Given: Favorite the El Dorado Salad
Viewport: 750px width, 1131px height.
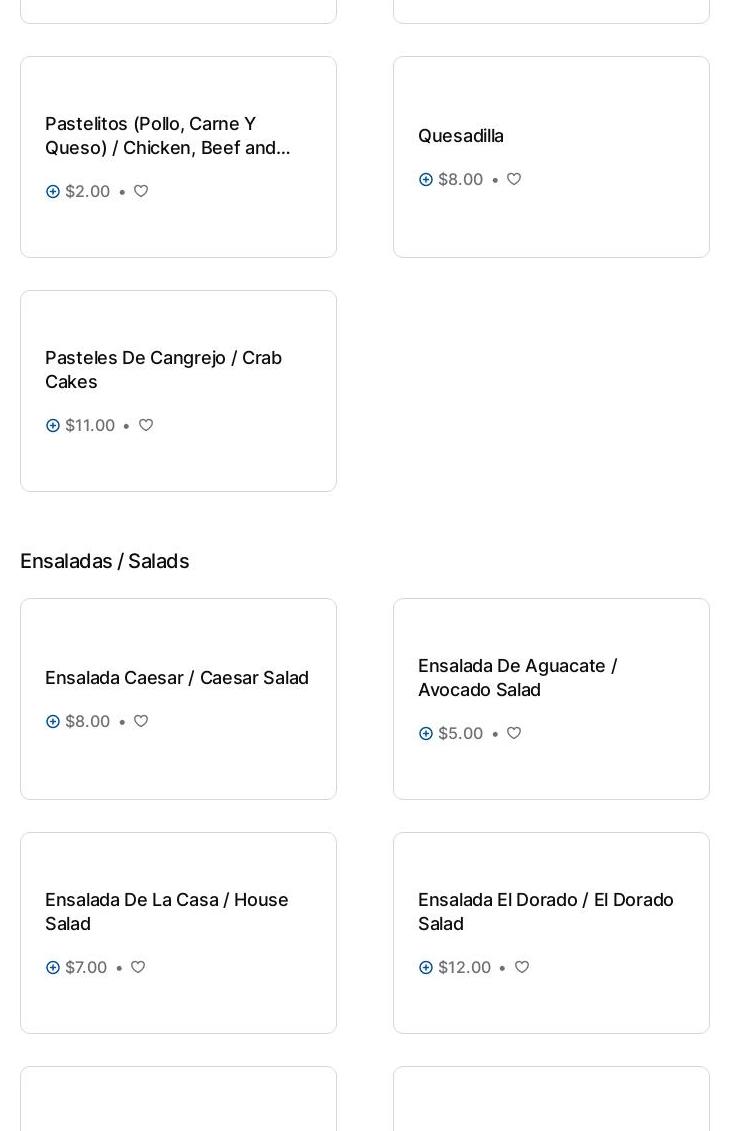Looking at the screenshot, I should coord(522,967).
